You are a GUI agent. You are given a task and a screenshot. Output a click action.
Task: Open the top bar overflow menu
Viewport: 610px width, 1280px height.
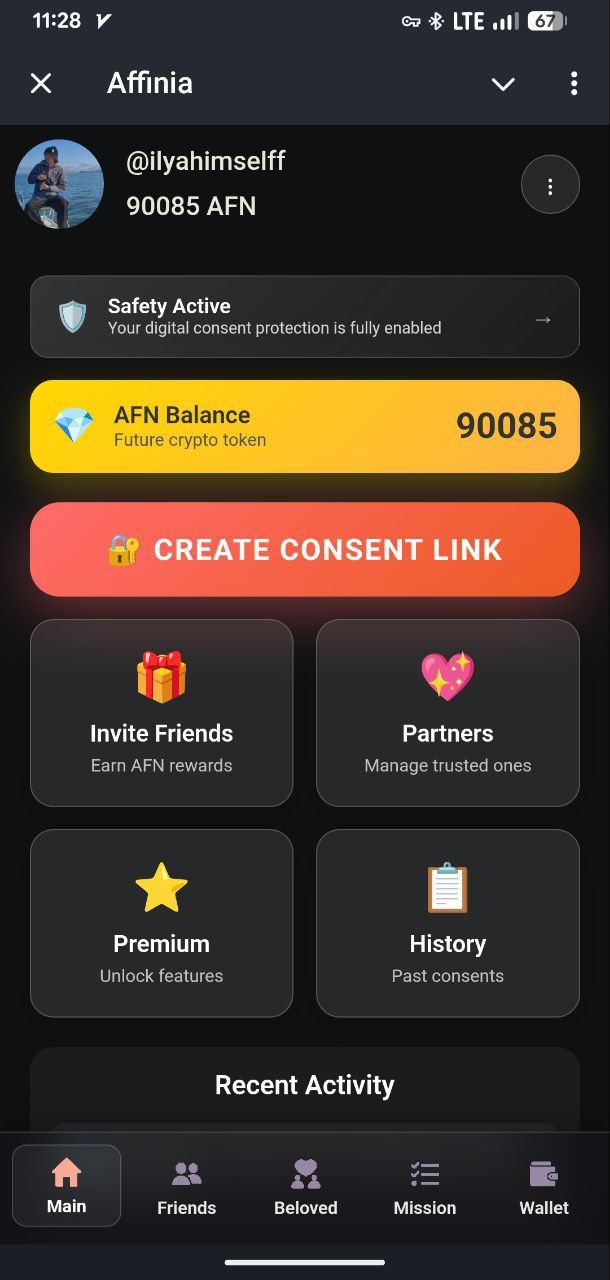click(574, 83)
